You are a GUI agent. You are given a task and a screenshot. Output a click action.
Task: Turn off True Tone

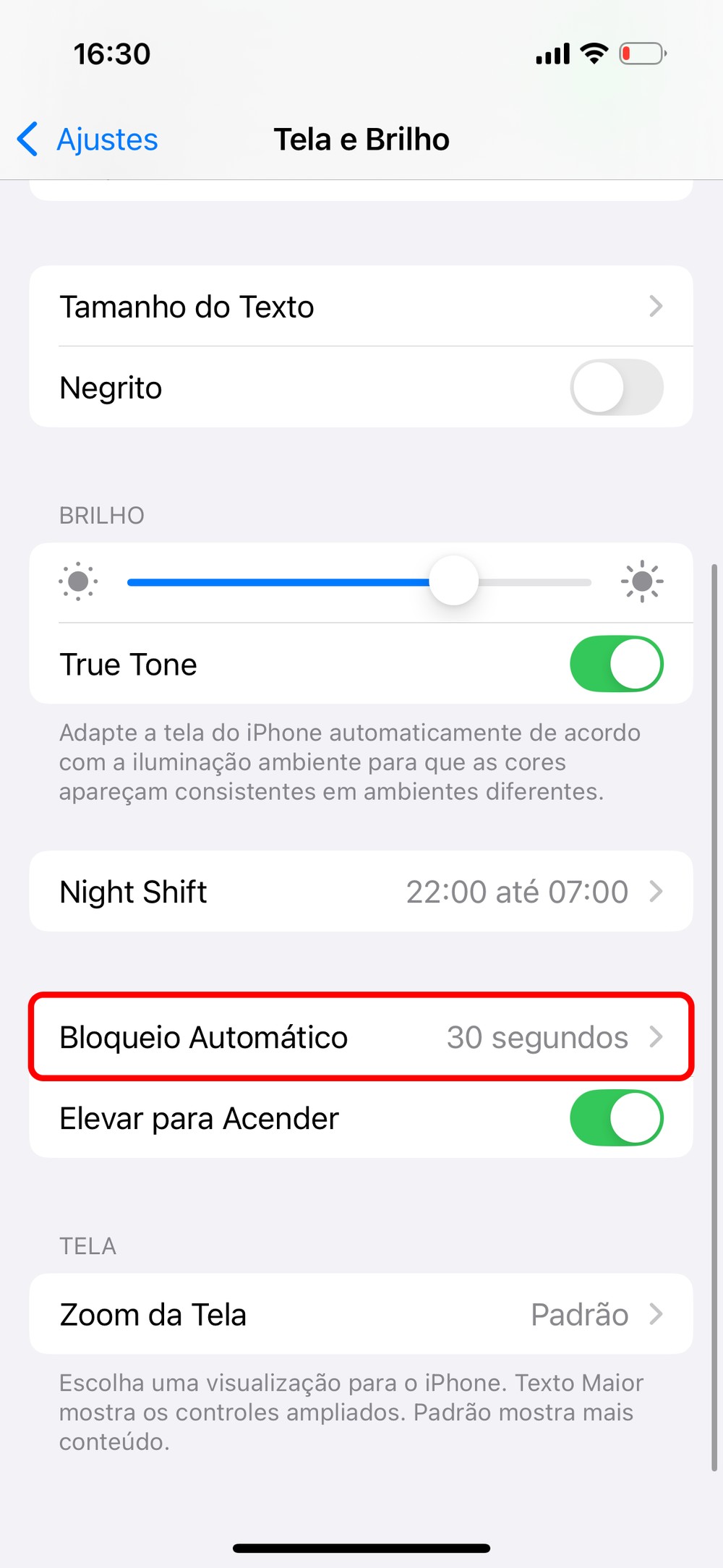point(616,664)
